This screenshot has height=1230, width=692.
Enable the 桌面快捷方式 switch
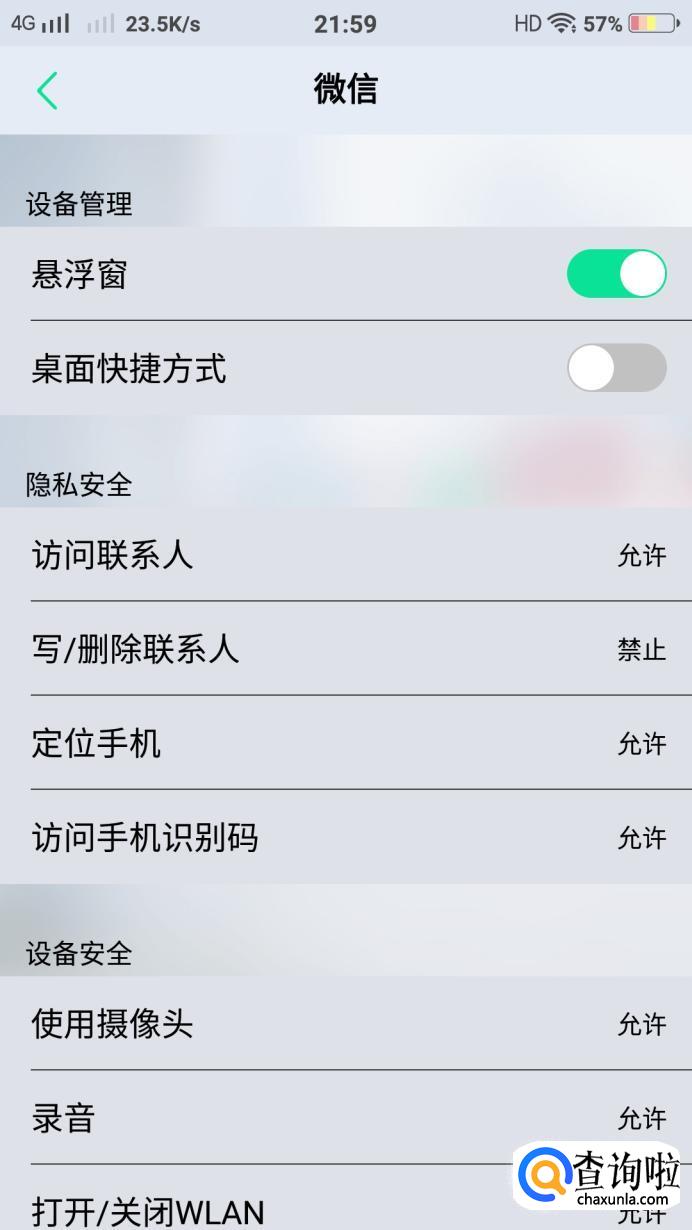tap(616, 368)
